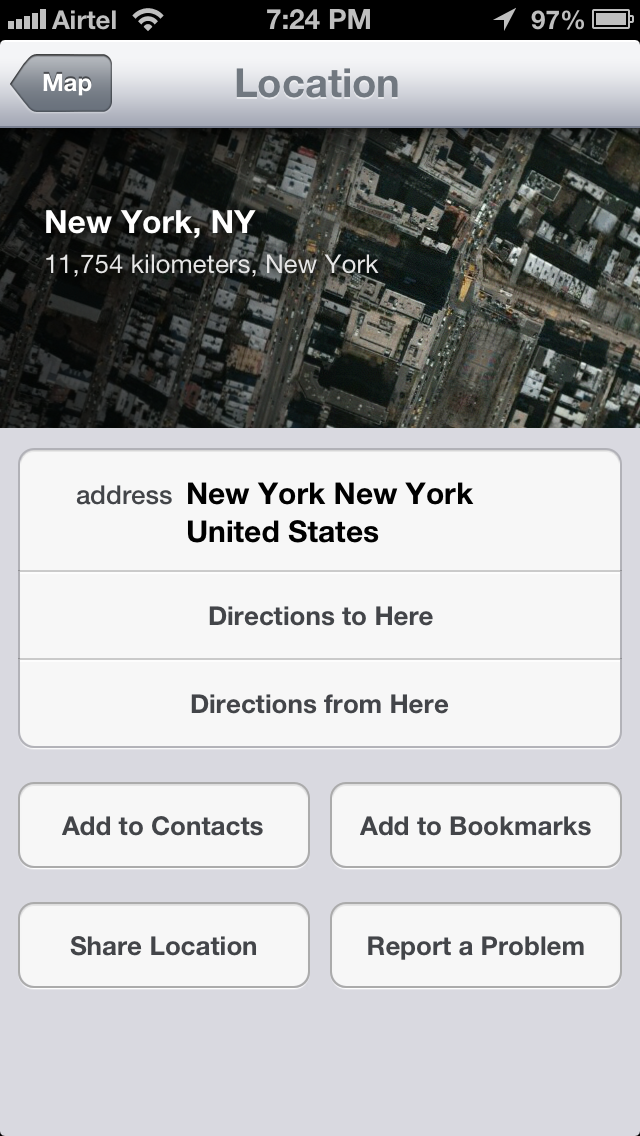
Task: Report a Problem with this location
Action: coord(476,946)
